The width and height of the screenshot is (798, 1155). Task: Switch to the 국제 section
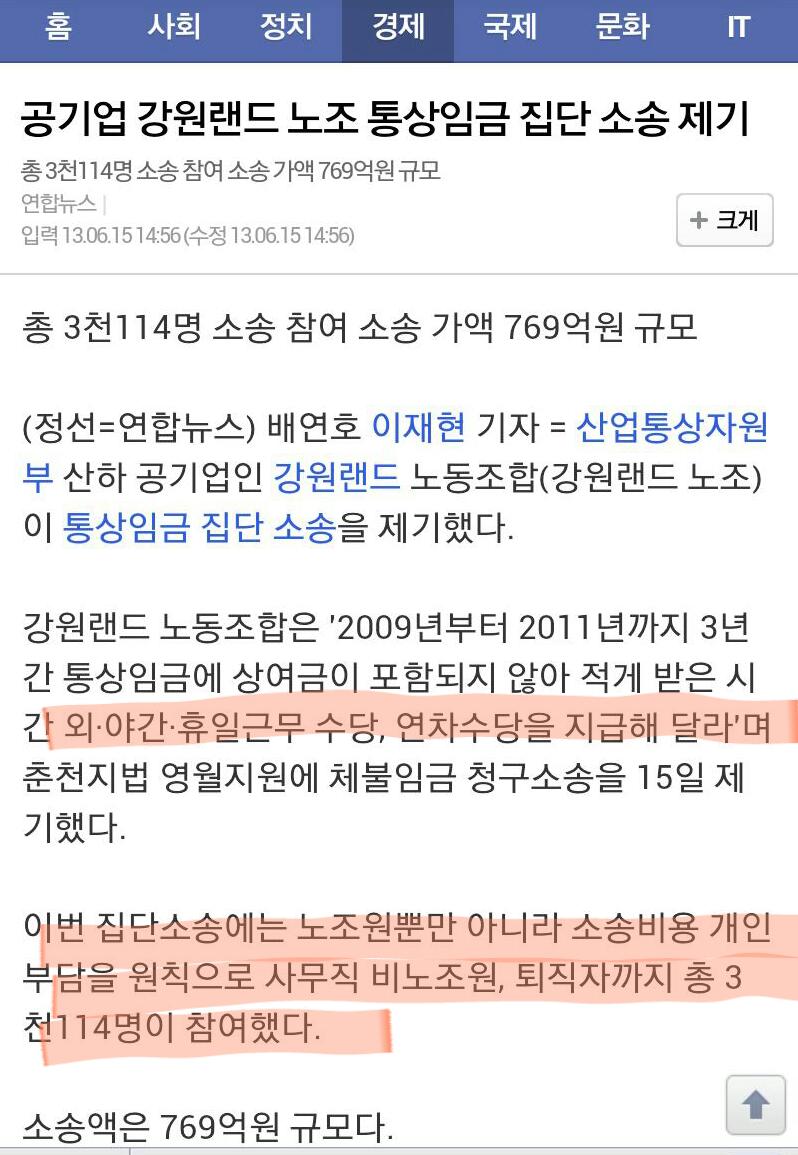[x=510, y=27]
